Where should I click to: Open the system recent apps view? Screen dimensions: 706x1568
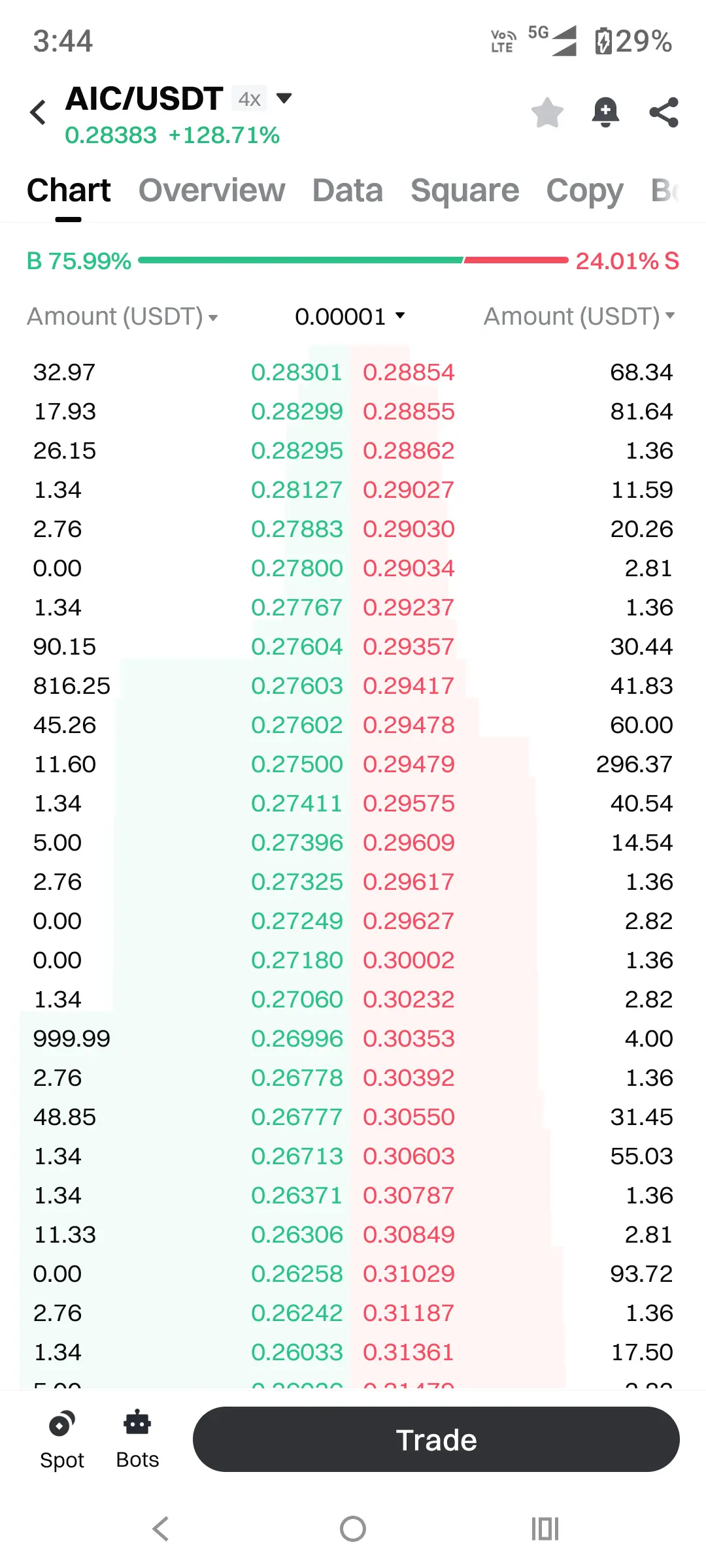[545, 1528]
